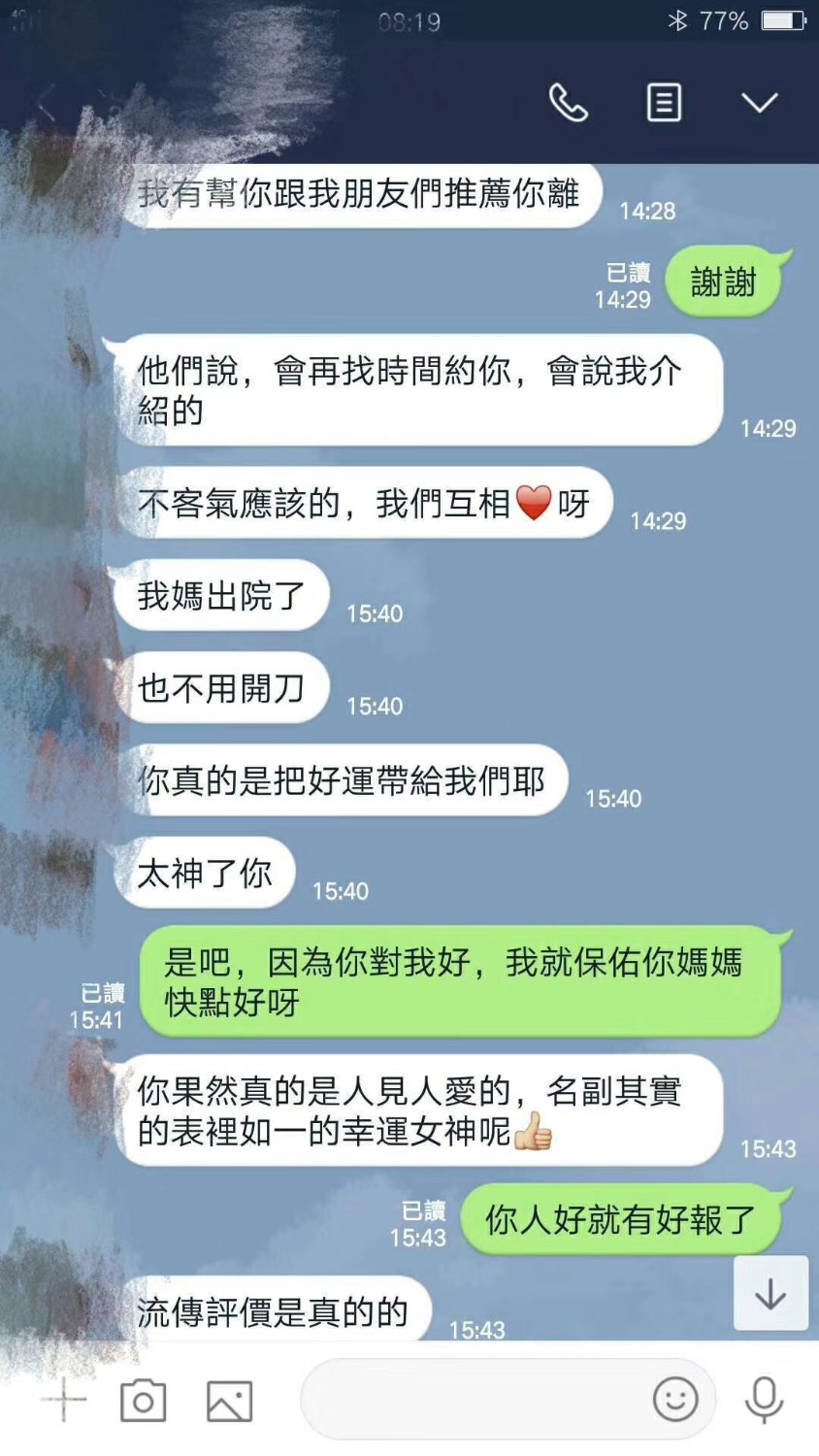This screenshot has height=1456, width=819.
Task: Select the message bubble 我媽出院了
Action: [221, 596]
